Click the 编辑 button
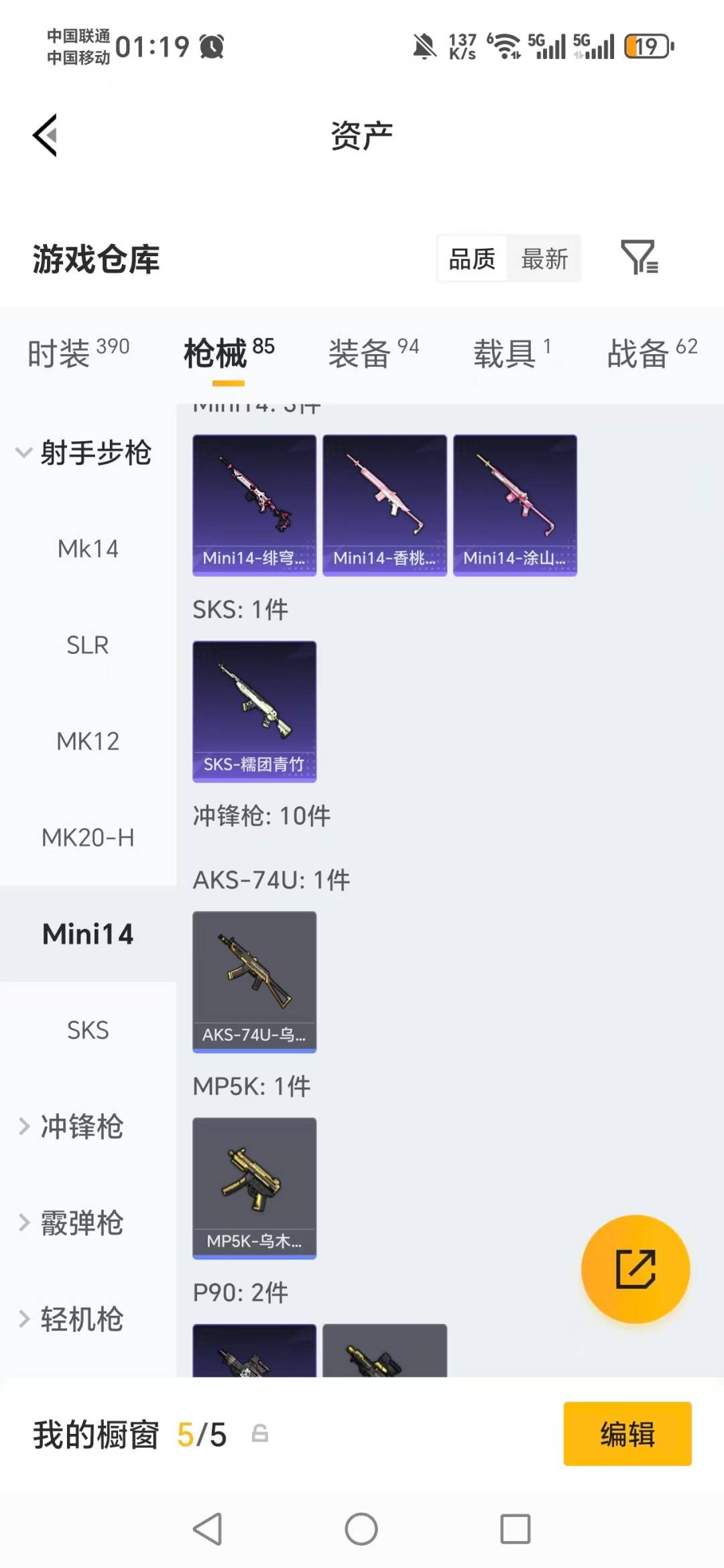Viewport: 724px width, 1568px height. [x=627, y=1433]
